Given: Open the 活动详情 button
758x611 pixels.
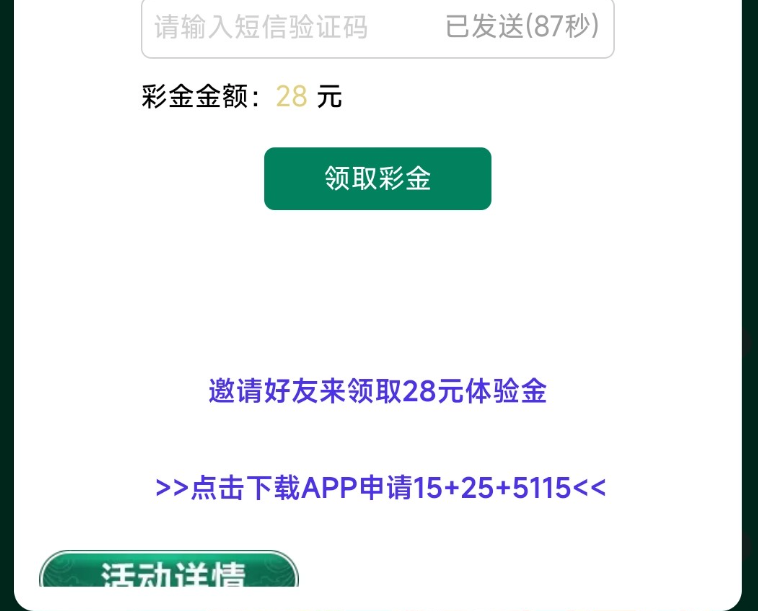Looking at the screenshot, I should [x=169, y=573].
